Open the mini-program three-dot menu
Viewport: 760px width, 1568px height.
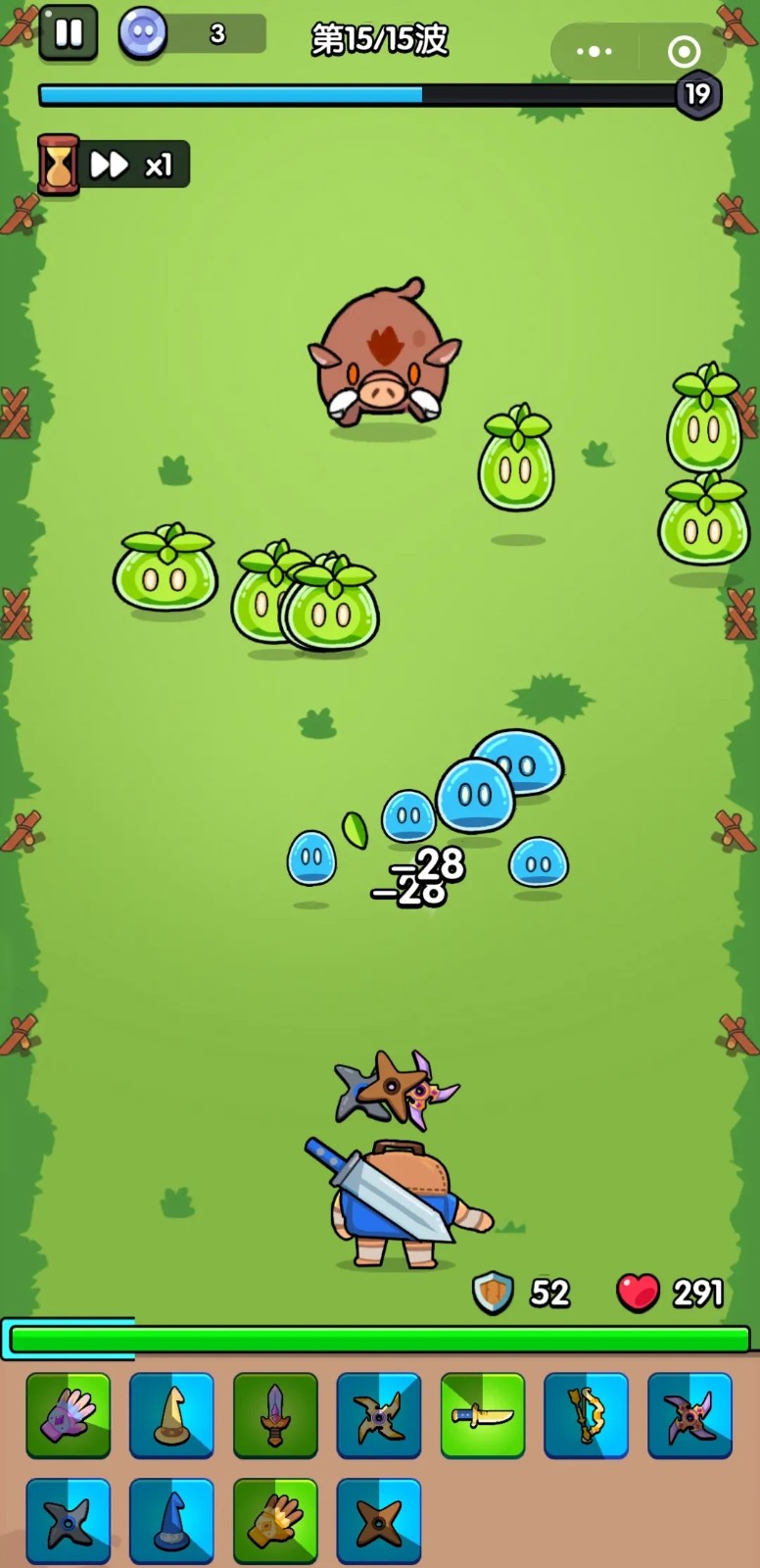click(x=594, y=51)
